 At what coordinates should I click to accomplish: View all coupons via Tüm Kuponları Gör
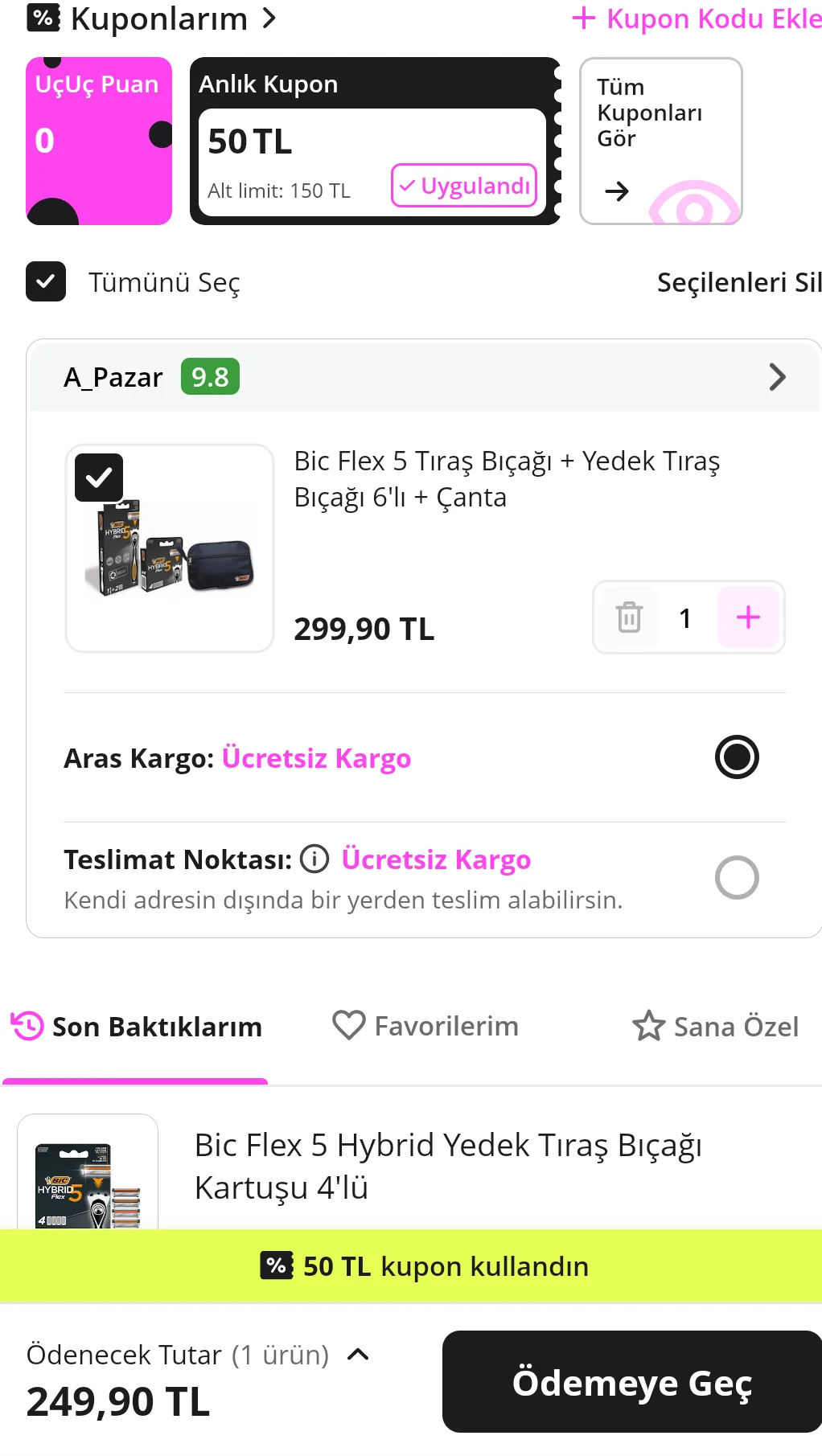tap(660, 141)
